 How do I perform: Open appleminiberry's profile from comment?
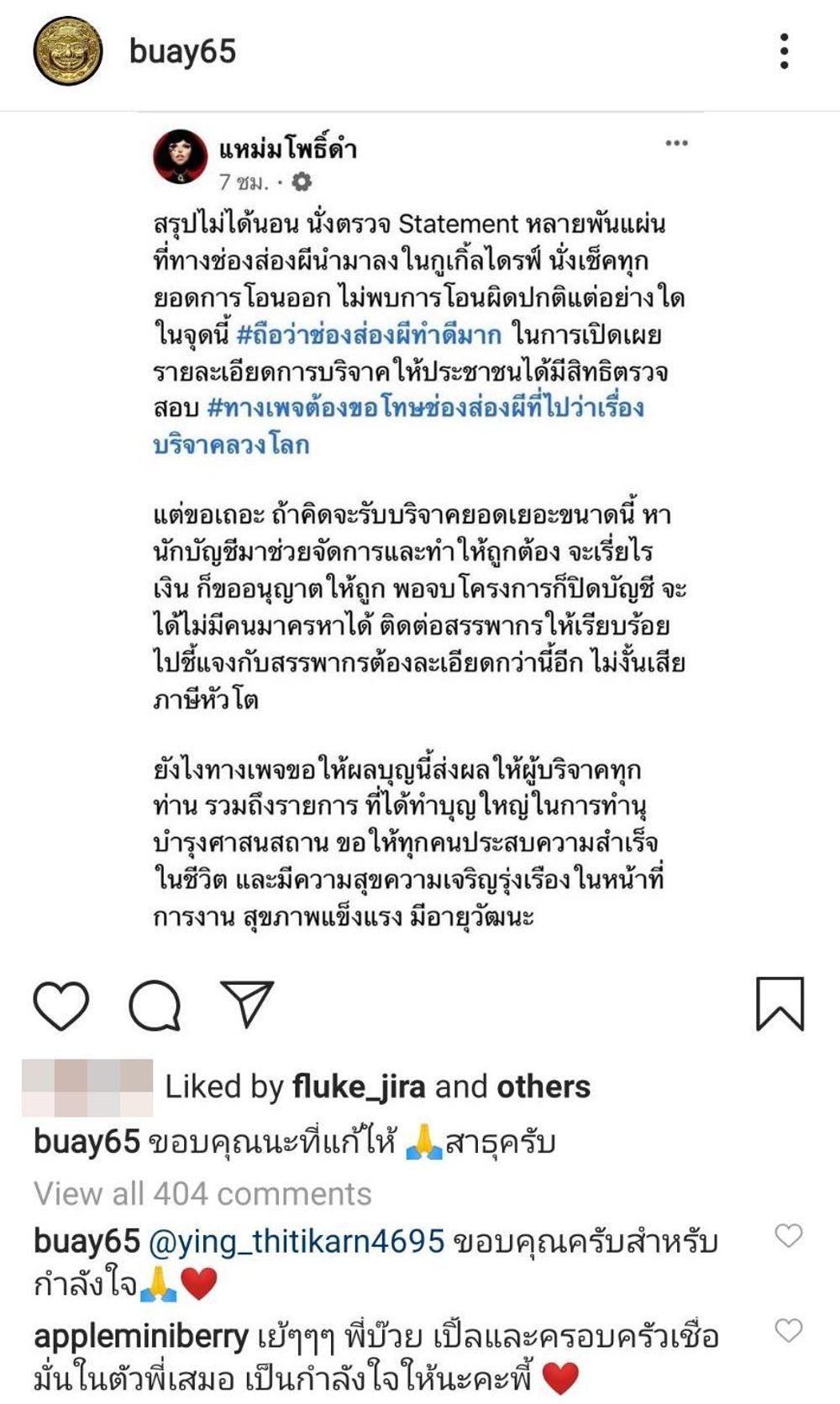[x=141, y=1337]
